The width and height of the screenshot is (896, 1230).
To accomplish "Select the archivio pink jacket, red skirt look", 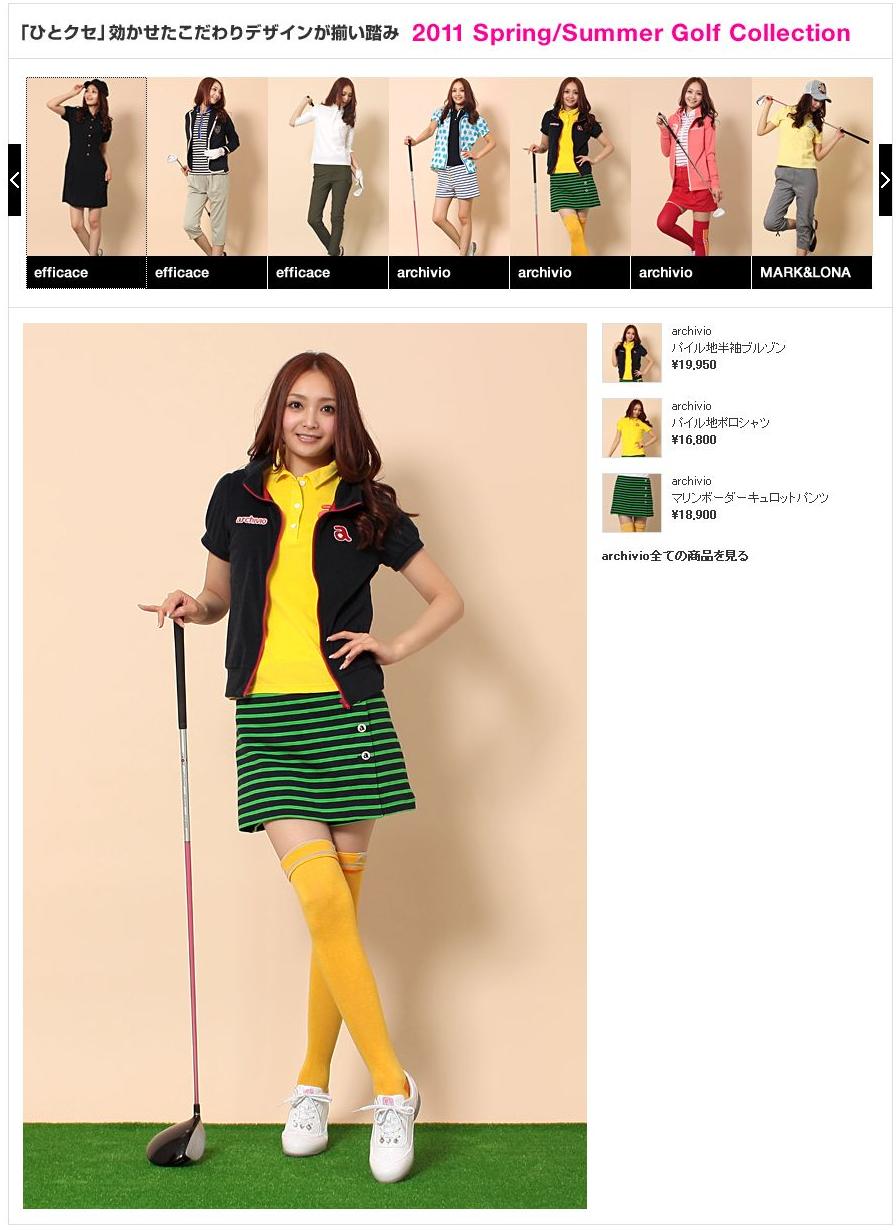I will coord(691,182).
